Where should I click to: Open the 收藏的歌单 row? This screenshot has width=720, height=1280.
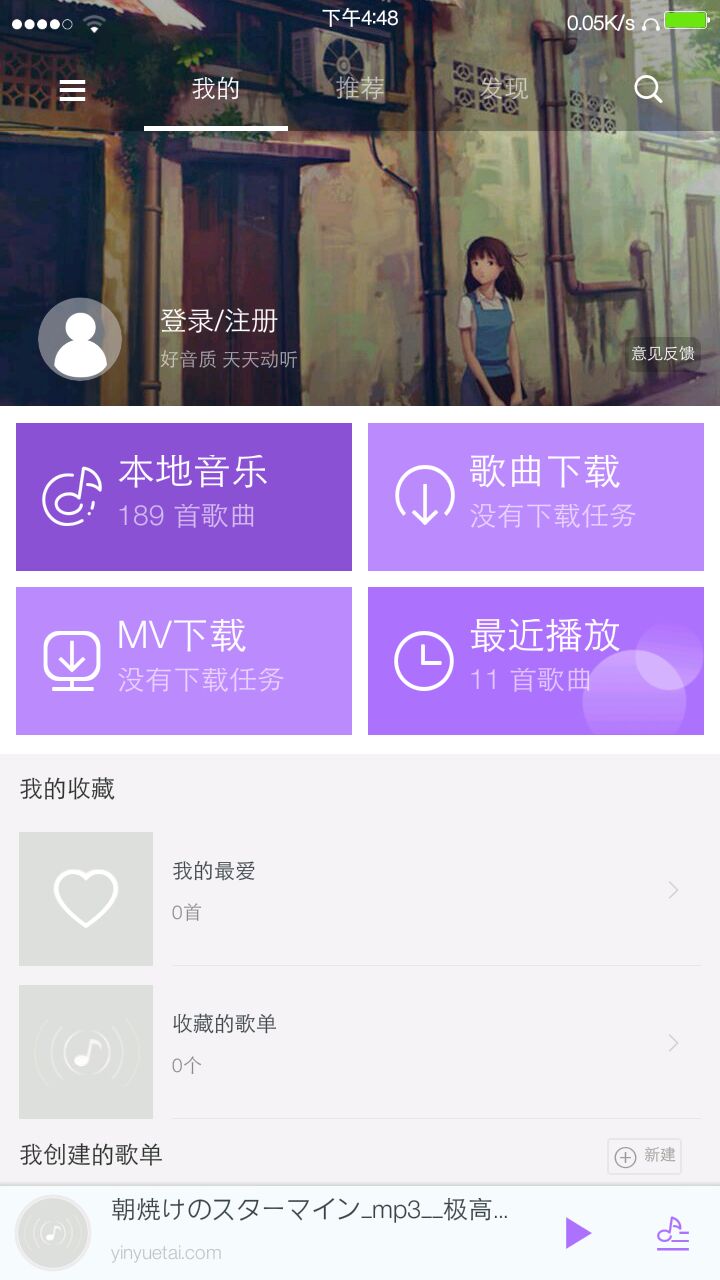pos(360,1043)
